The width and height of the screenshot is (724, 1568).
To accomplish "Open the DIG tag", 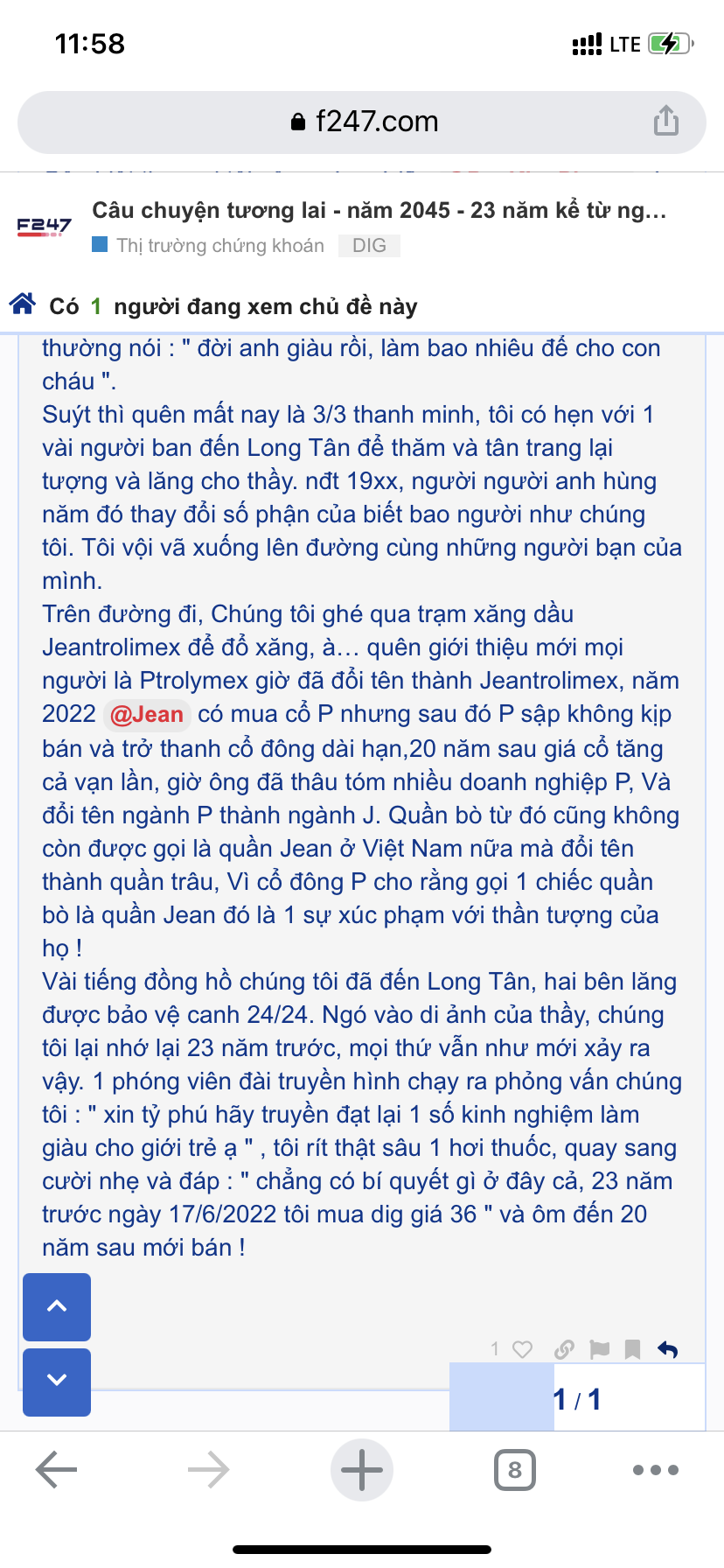I will [x=369, y=246].
